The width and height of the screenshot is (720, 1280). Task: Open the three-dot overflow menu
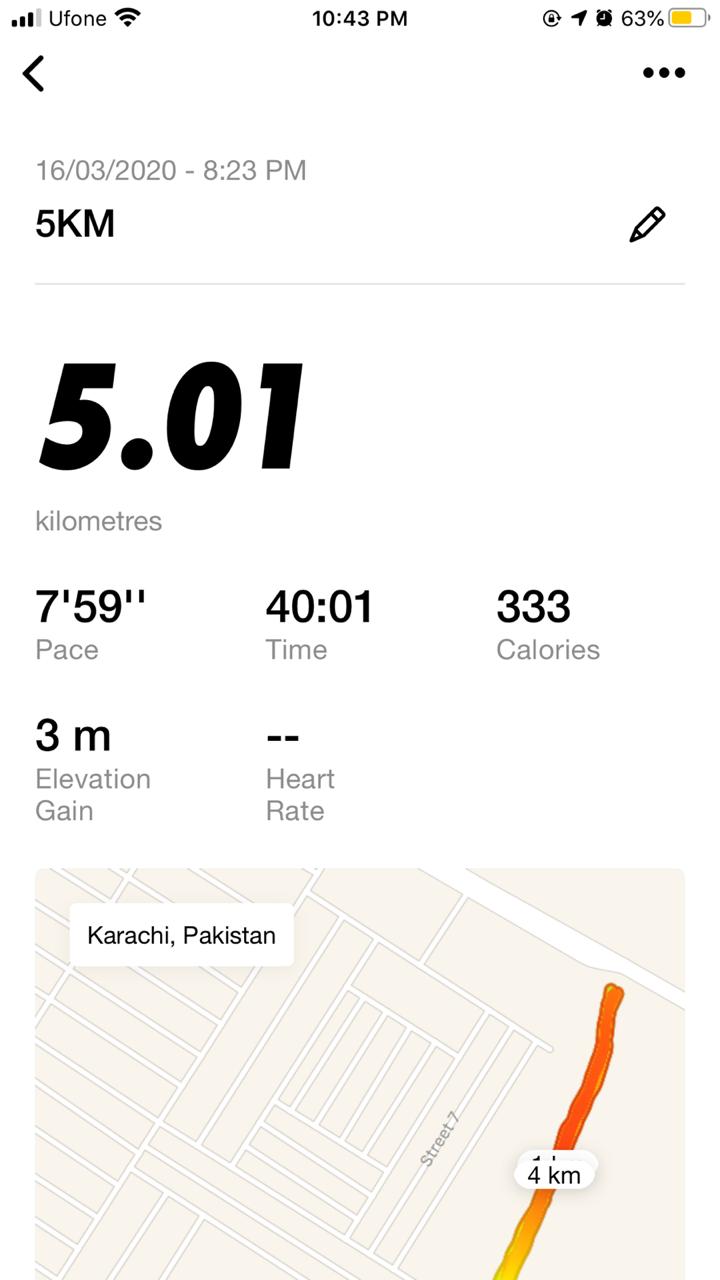click(664, 73)
